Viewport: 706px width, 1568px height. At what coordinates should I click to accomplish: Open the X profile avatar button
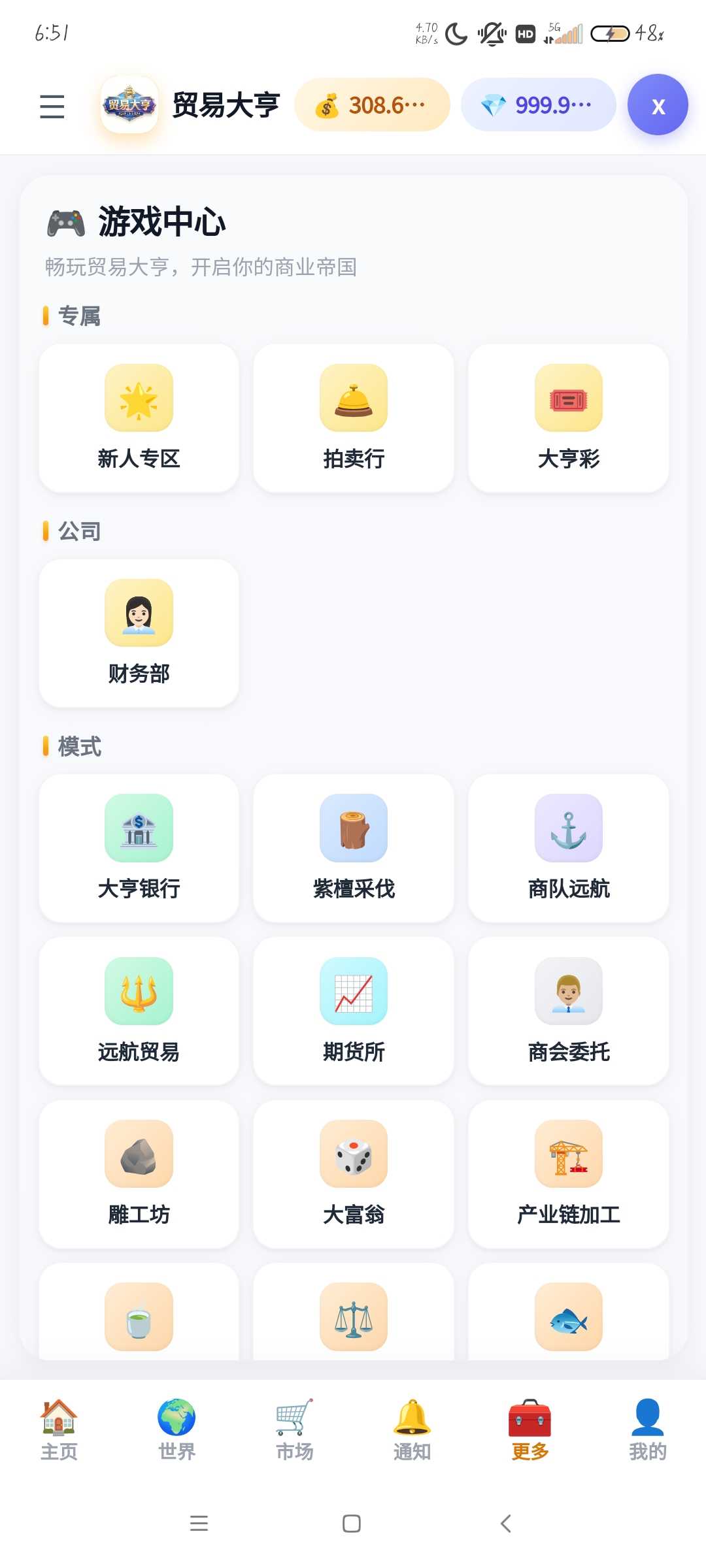coord(658,105)
